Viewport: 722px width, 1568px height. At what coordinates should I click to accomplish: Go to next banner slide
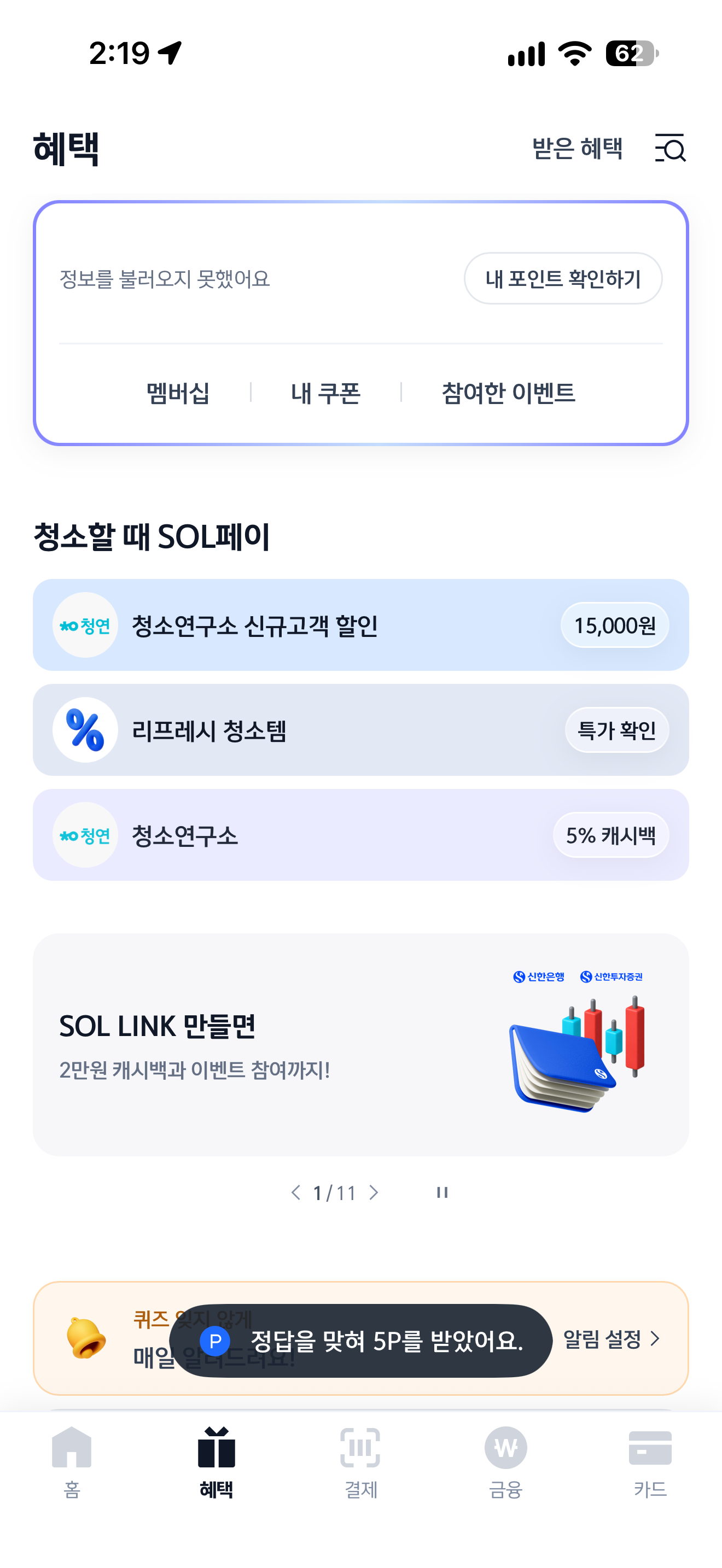pos(374,1192)
